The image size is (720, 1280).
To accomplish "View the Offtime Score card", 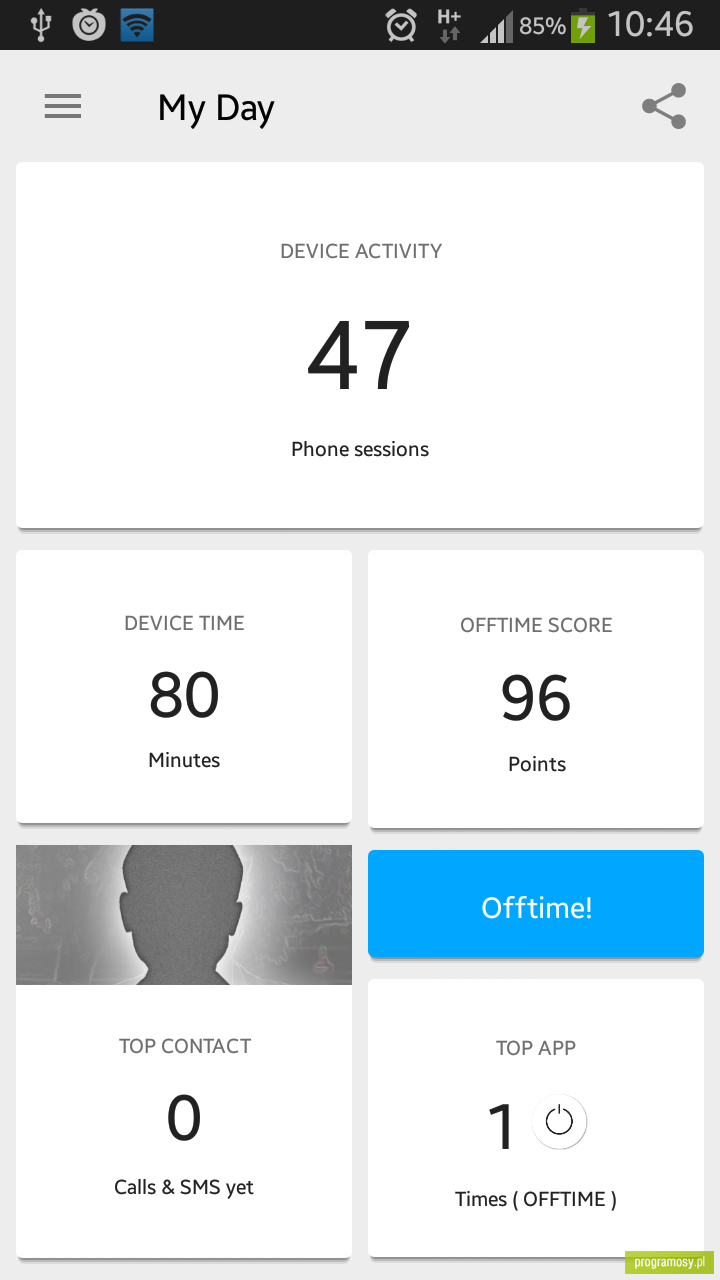I will [x=536, y=688].
